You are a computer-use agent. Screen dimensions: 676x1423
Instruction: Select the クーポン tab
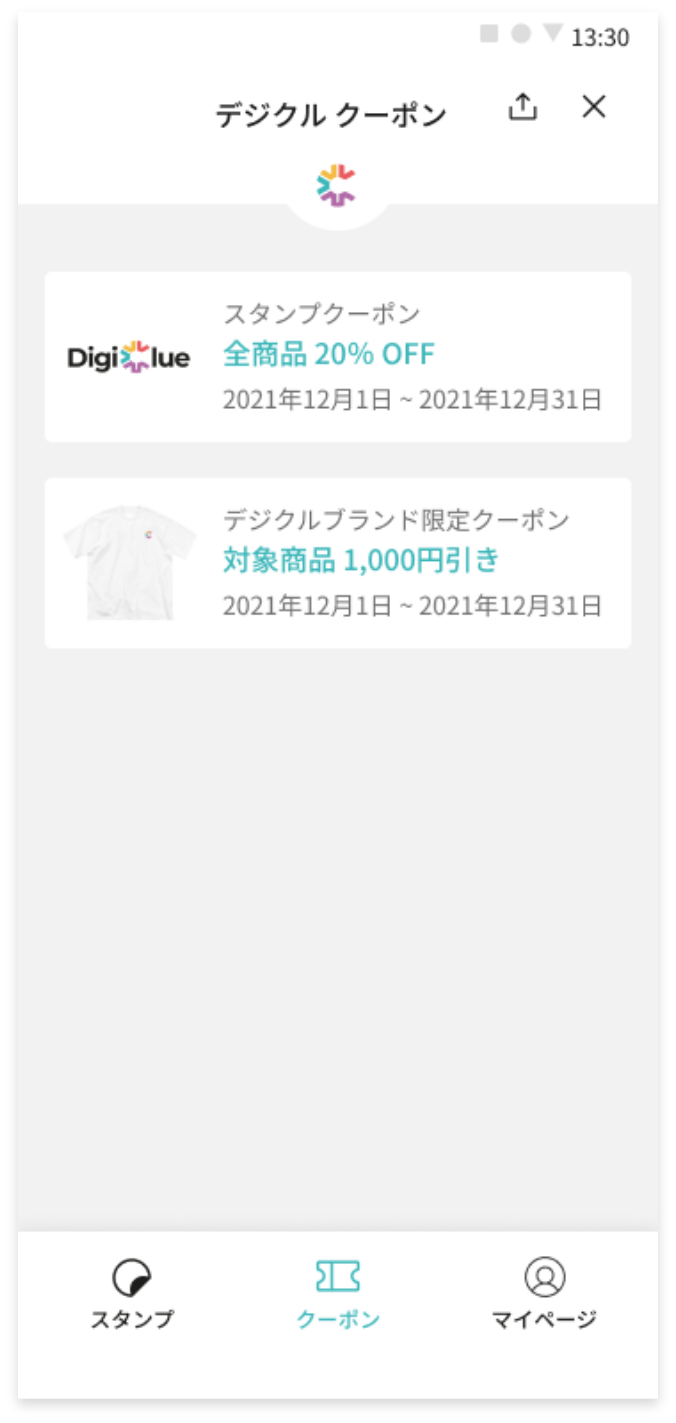(338, 1294)
